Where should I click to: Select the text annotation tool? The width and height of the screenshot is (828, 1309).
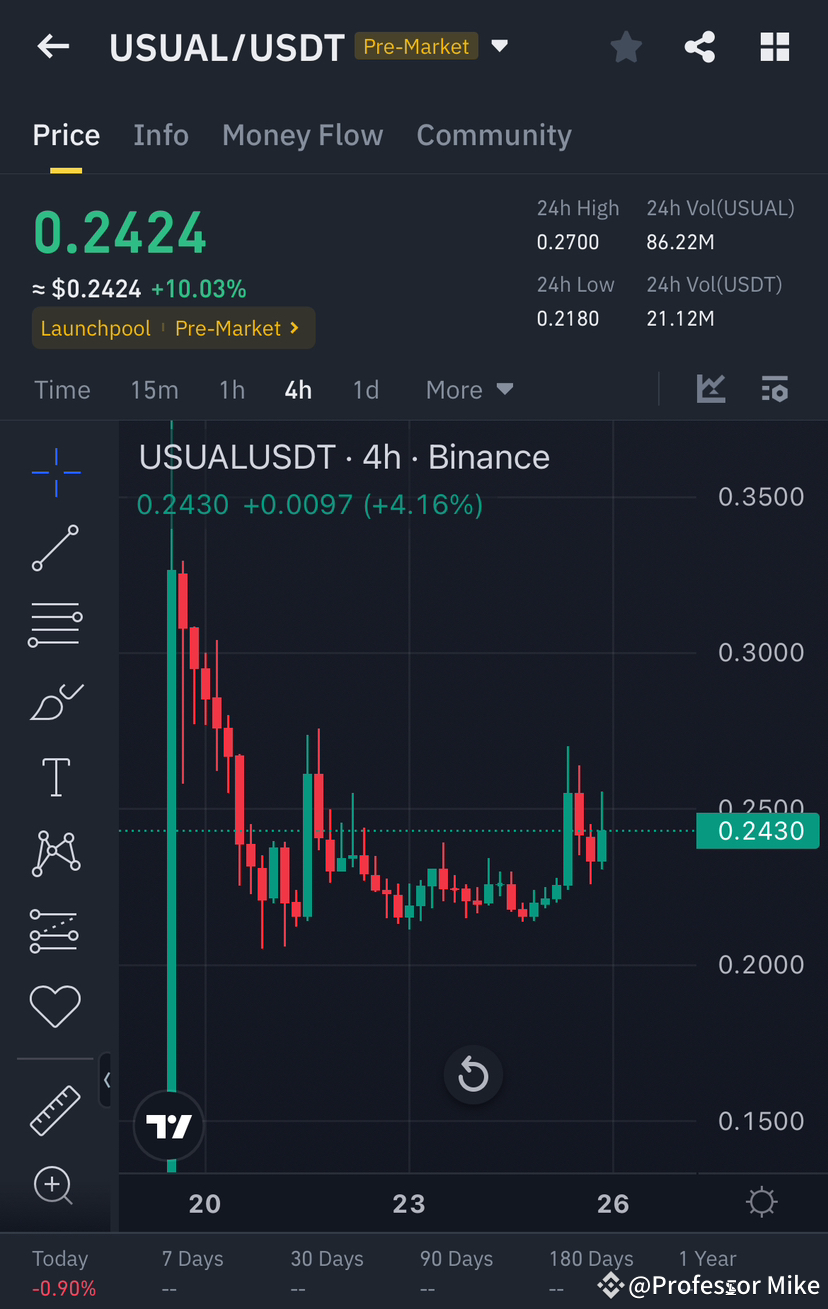[55, 777]
